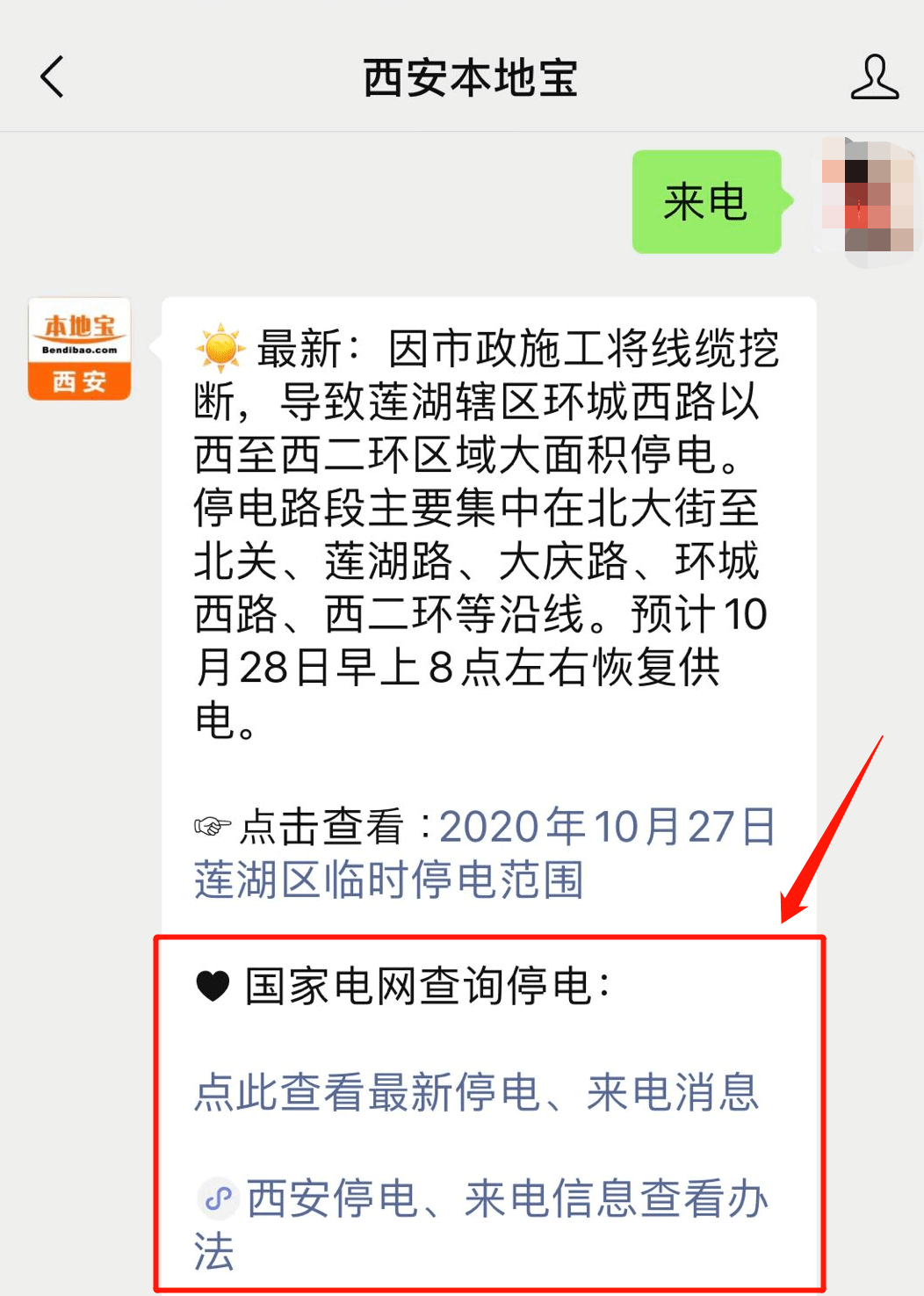Open 点此查看最新停电、来电消息 link

(476, 1092)
